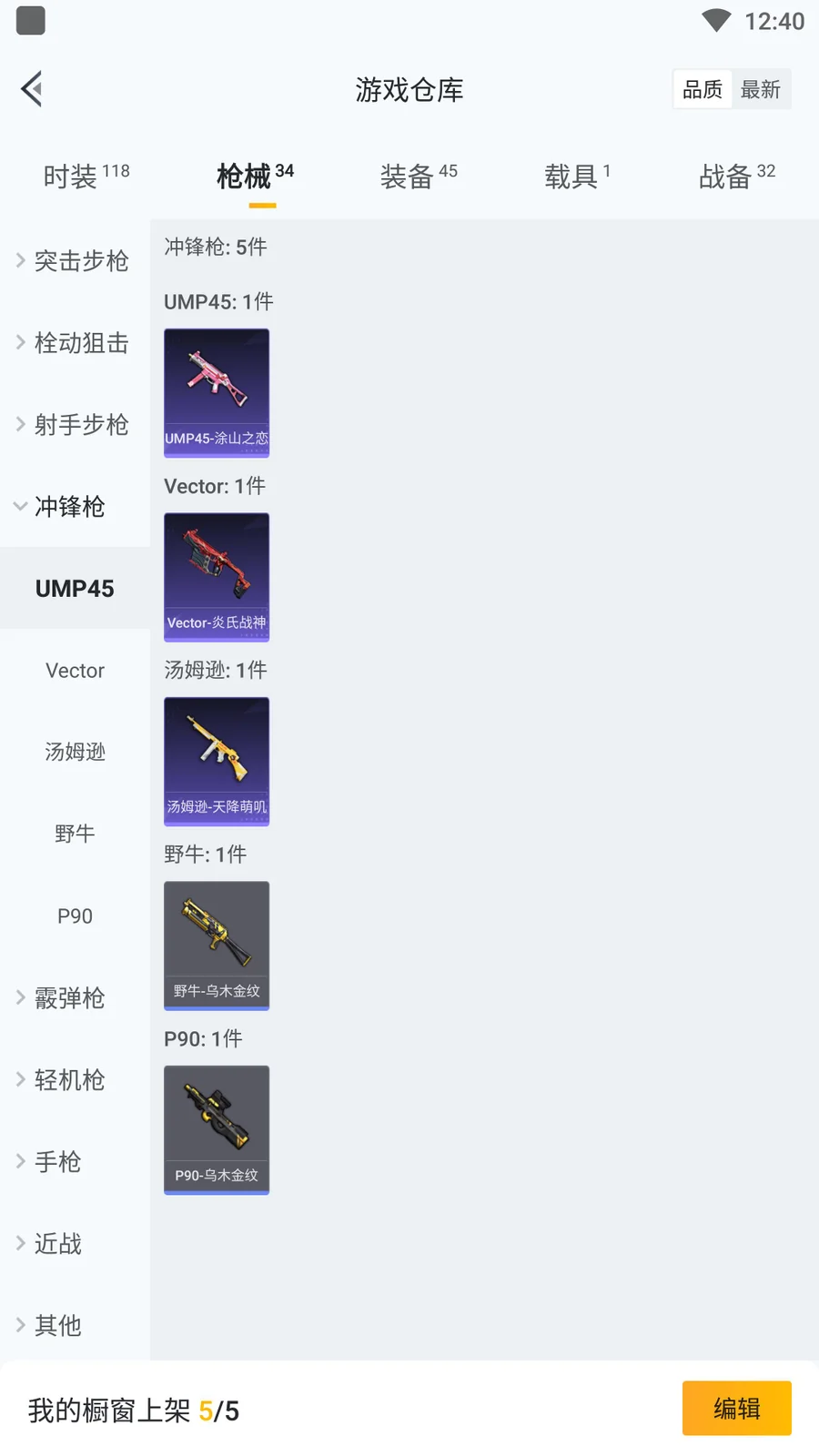Tap the 编辑 button
819x1456 pixels.
point(736,1409)
